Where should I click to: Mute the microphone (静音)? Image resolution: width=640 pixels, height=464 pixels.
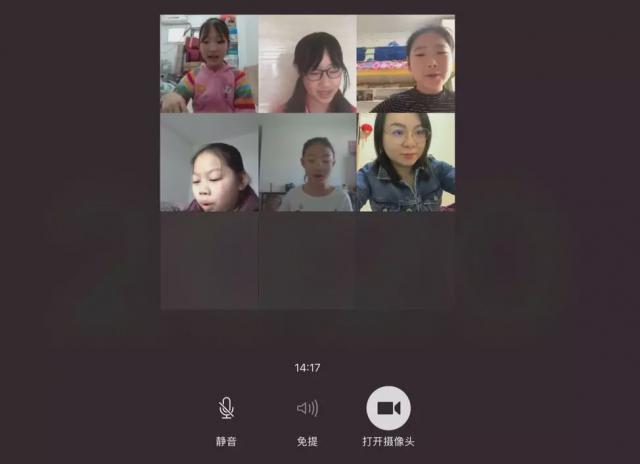(227, 408)
